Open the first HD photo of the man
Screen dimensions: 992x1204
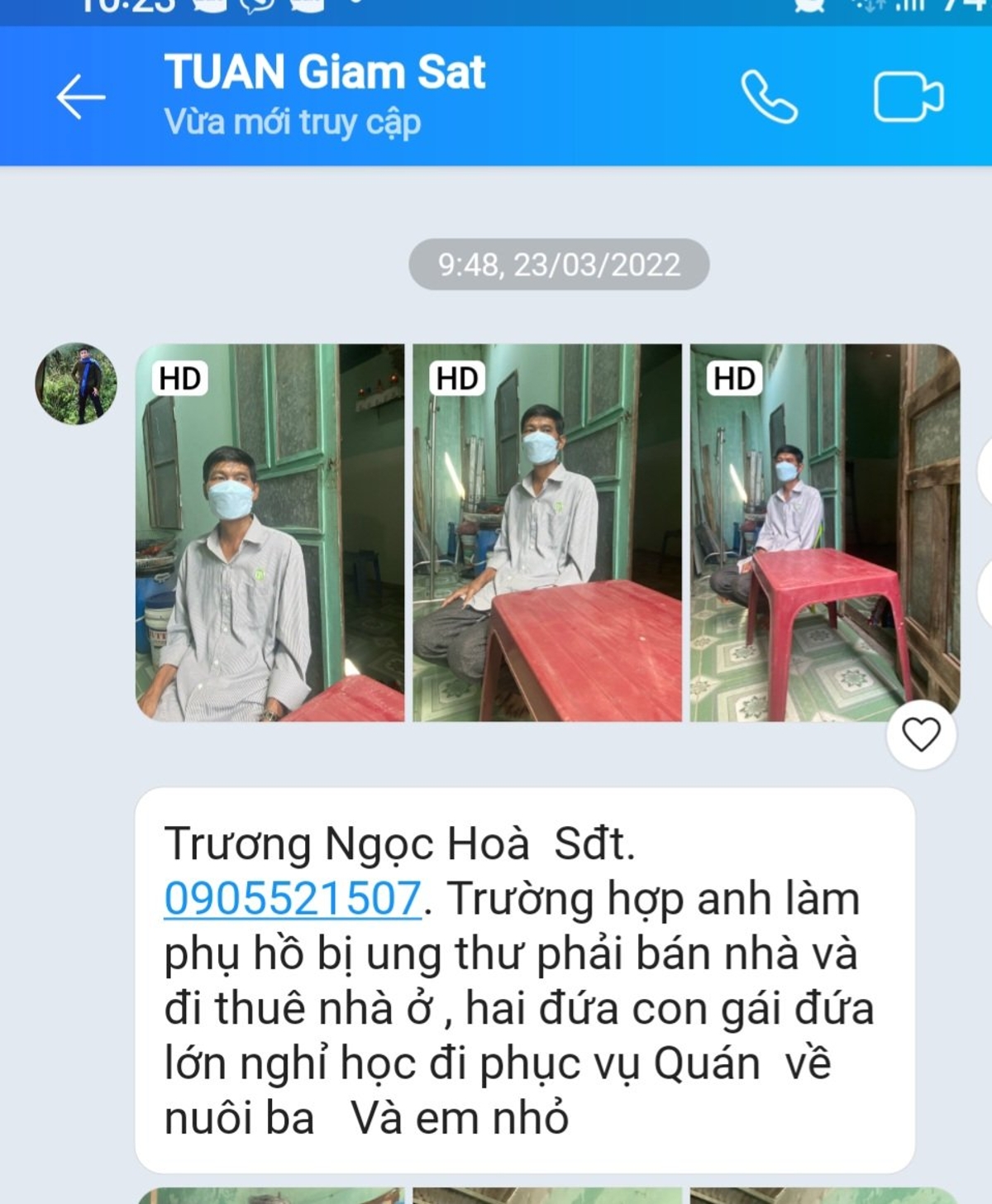[270, 533]
